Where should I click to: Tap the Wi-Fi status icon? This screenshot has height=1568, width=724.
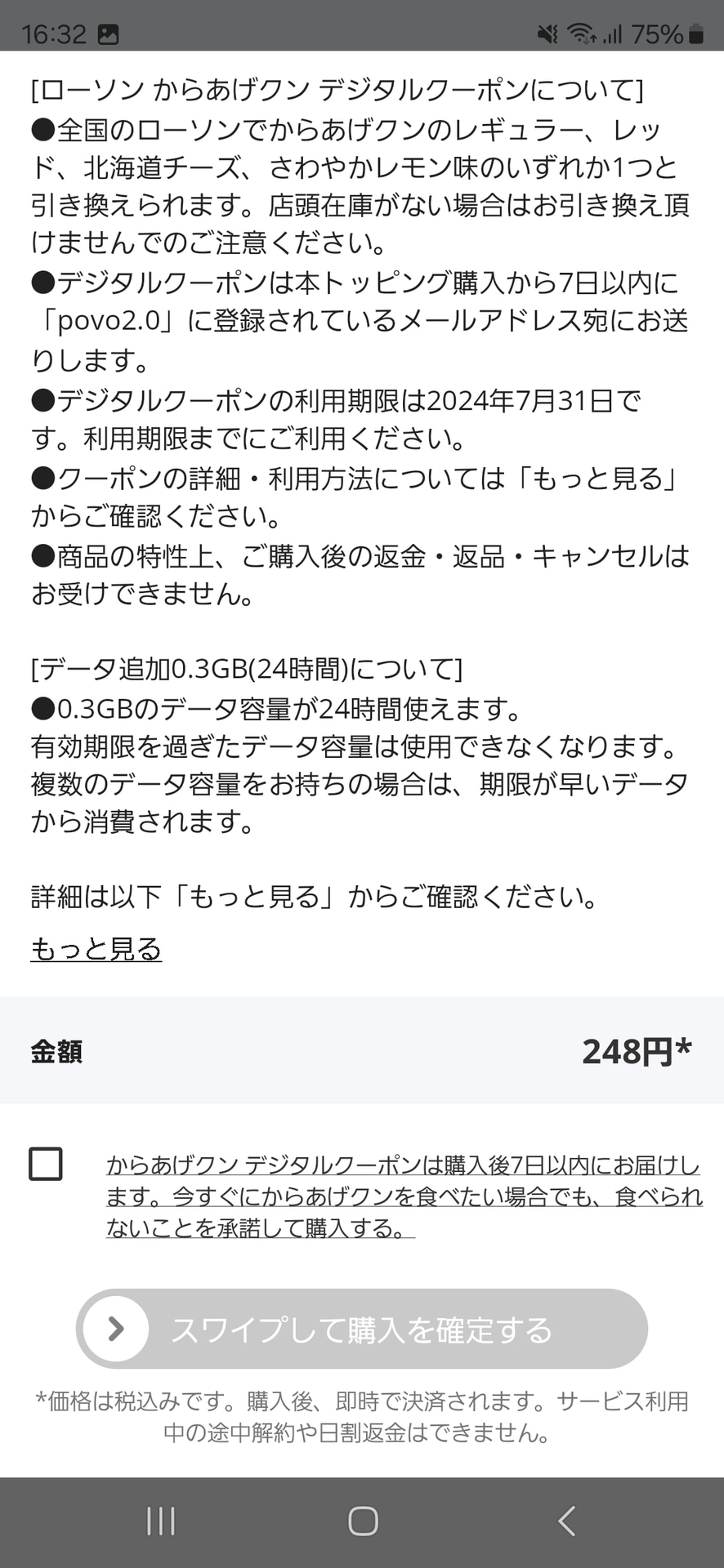click(583, 31)
